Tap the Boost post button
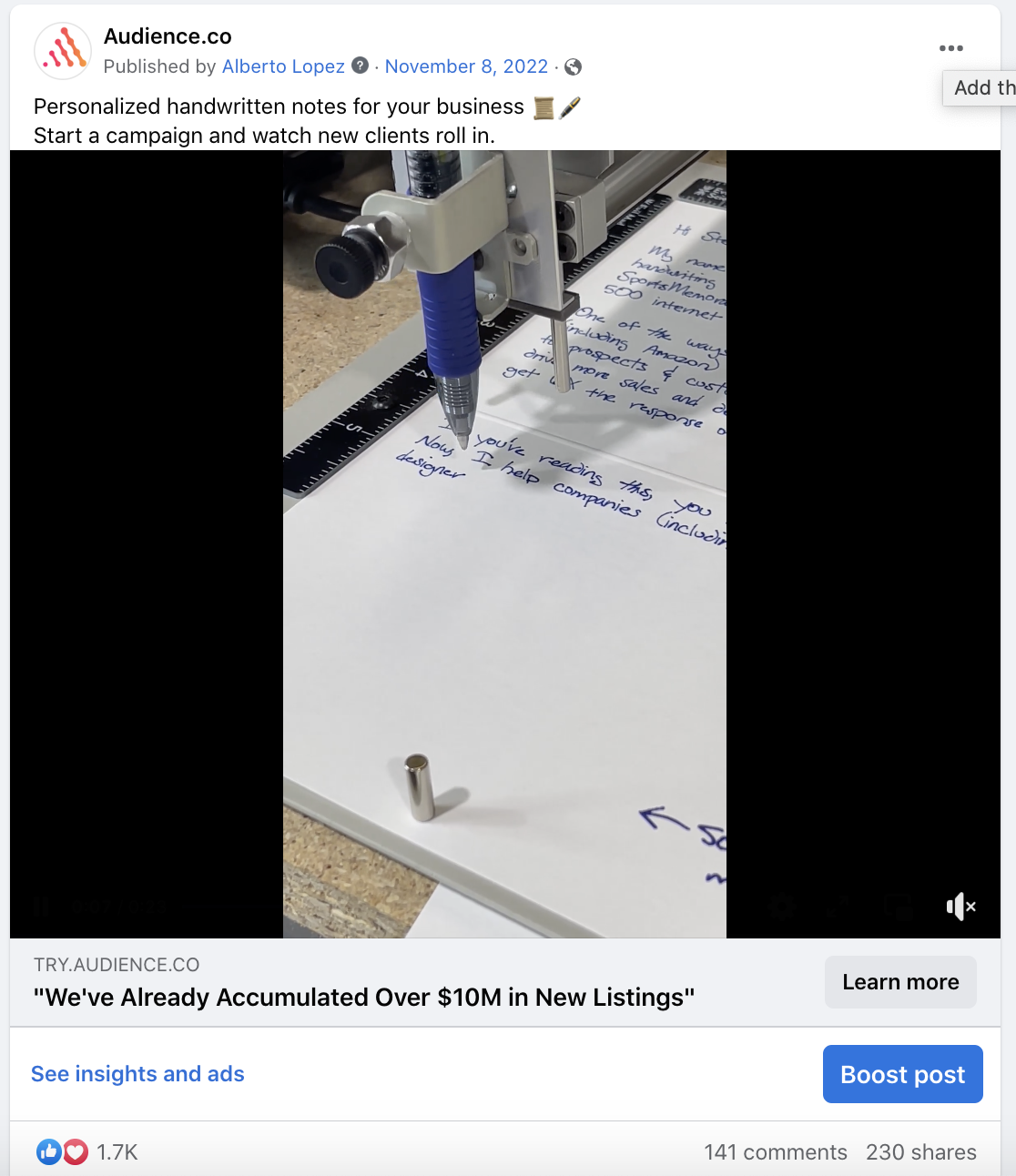 tap(902, 1074)
